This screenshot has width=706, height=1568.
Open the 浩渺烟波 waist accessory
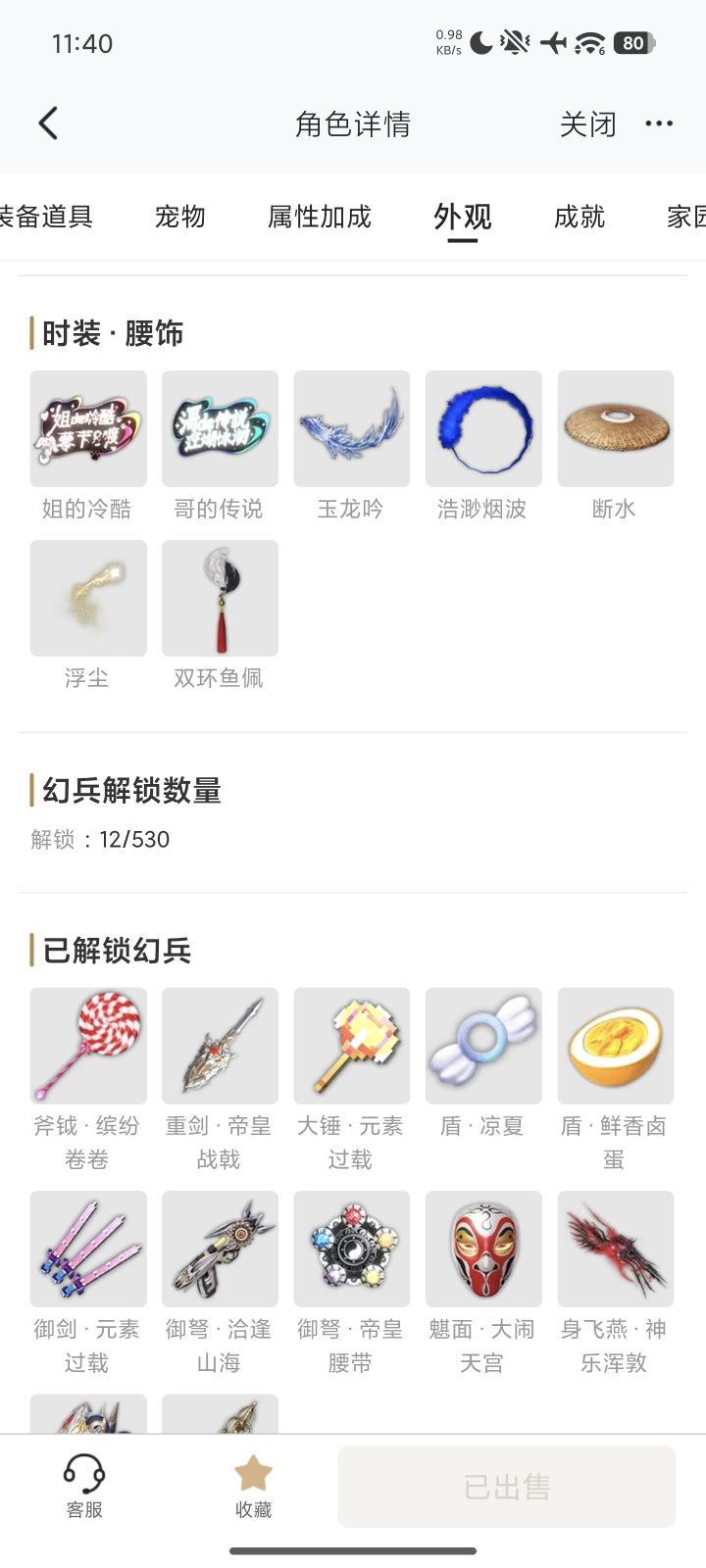[483, 429]
